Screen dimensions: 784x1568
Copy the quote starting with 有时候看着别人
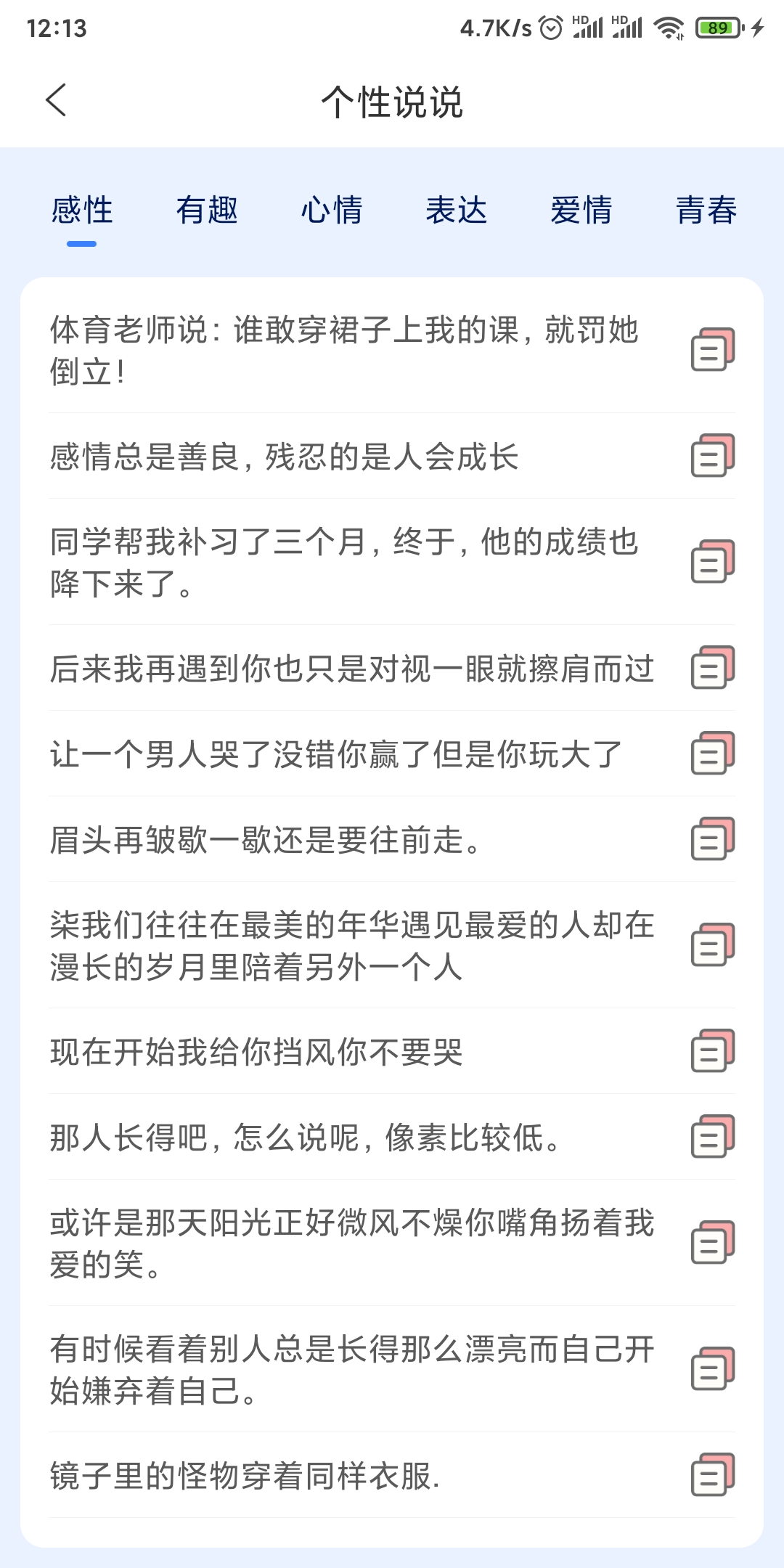pos(713,1368)
